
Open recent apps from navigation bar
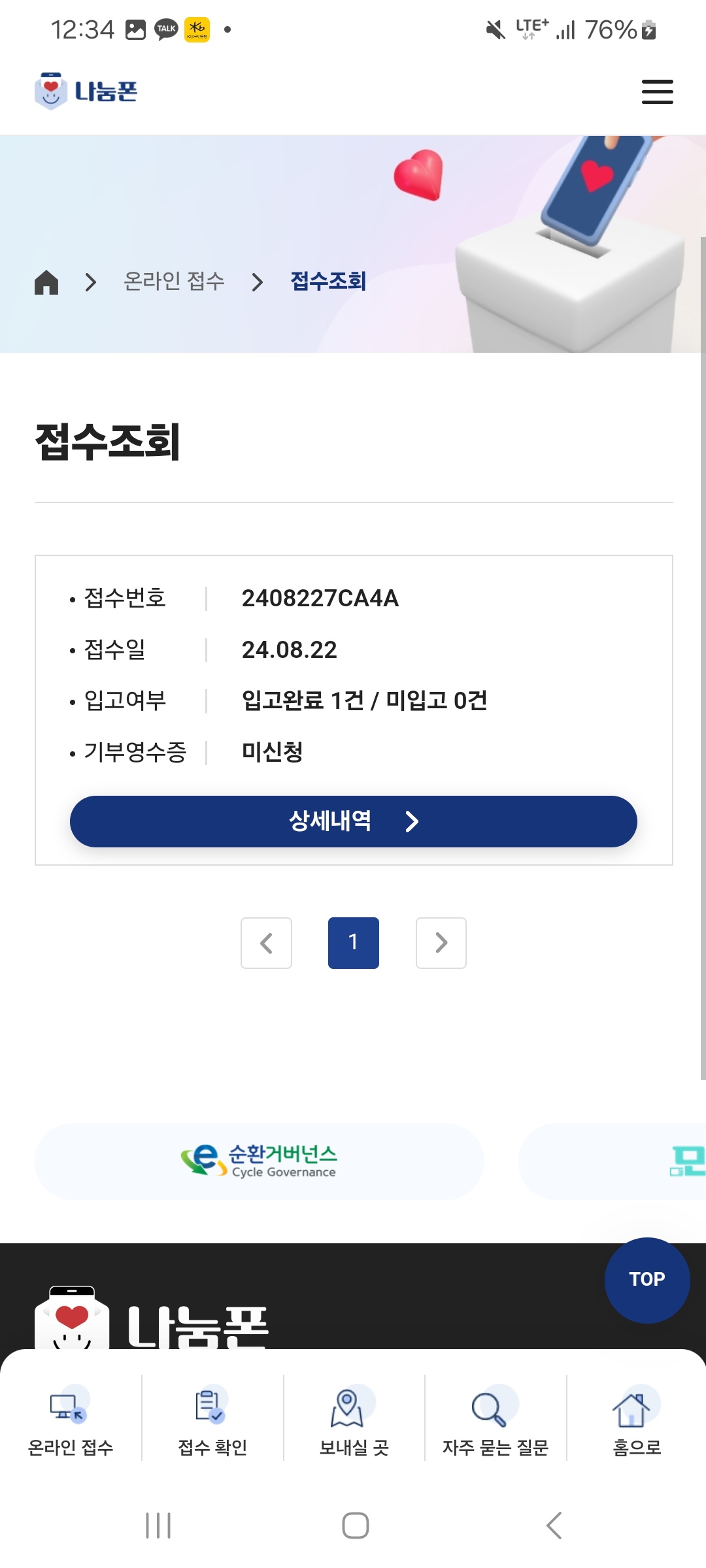point(158,1526)
